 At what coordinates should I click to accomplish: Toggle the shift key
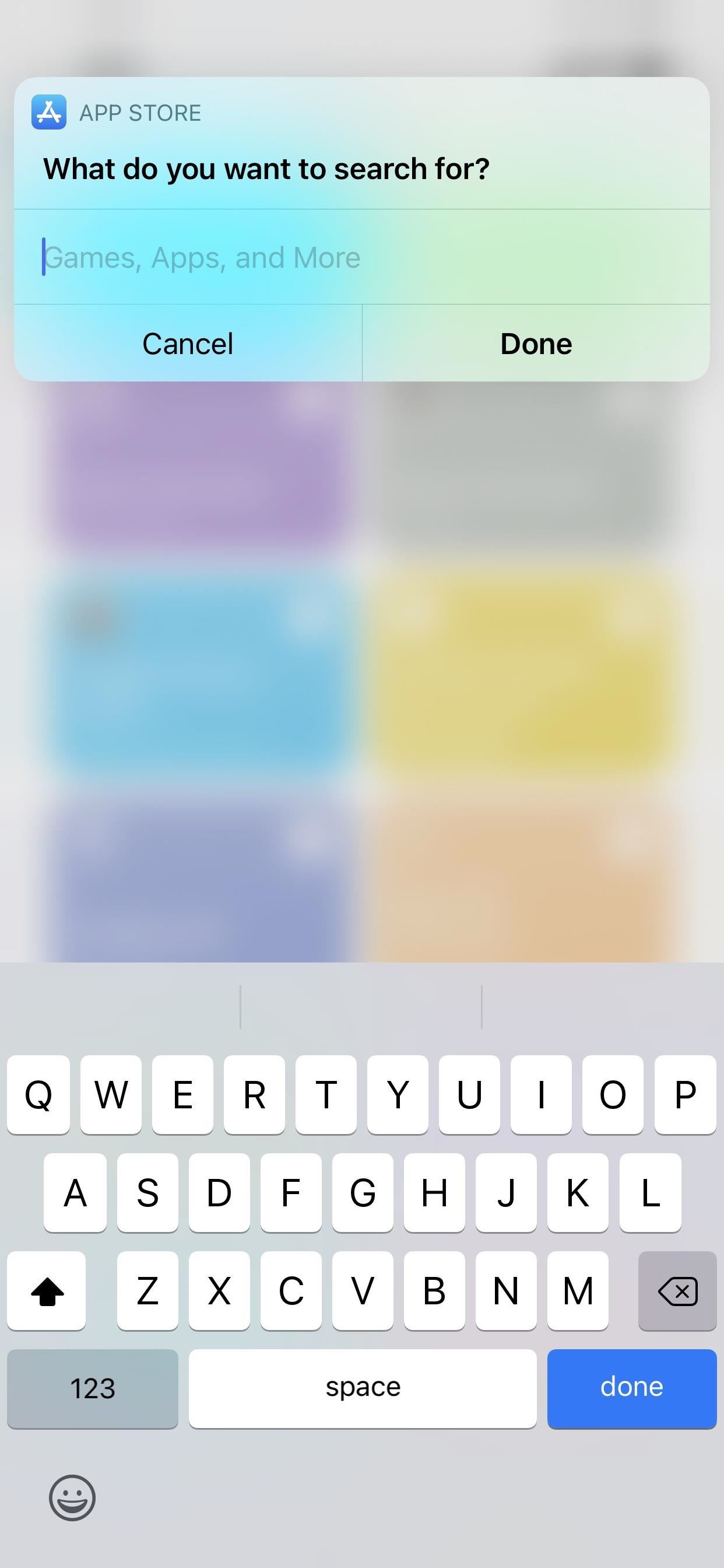coord(47,1290)
